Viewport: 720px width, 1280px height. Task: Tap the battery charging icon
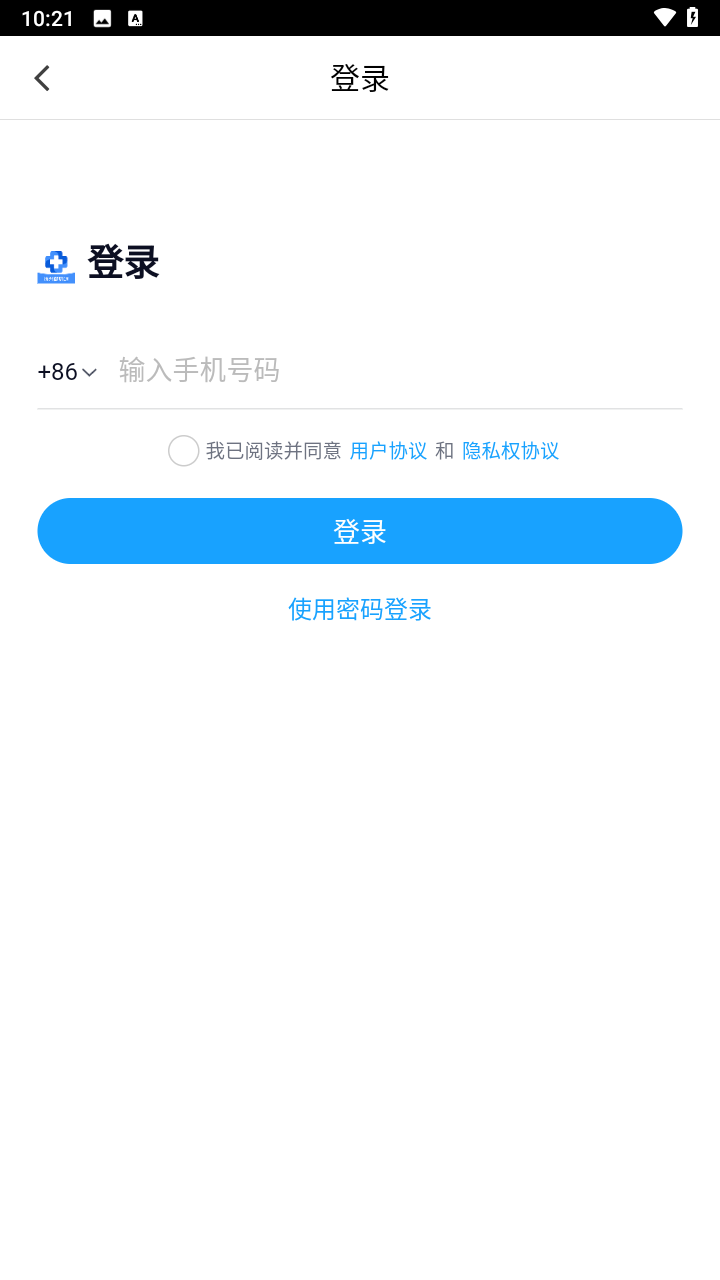694,16
